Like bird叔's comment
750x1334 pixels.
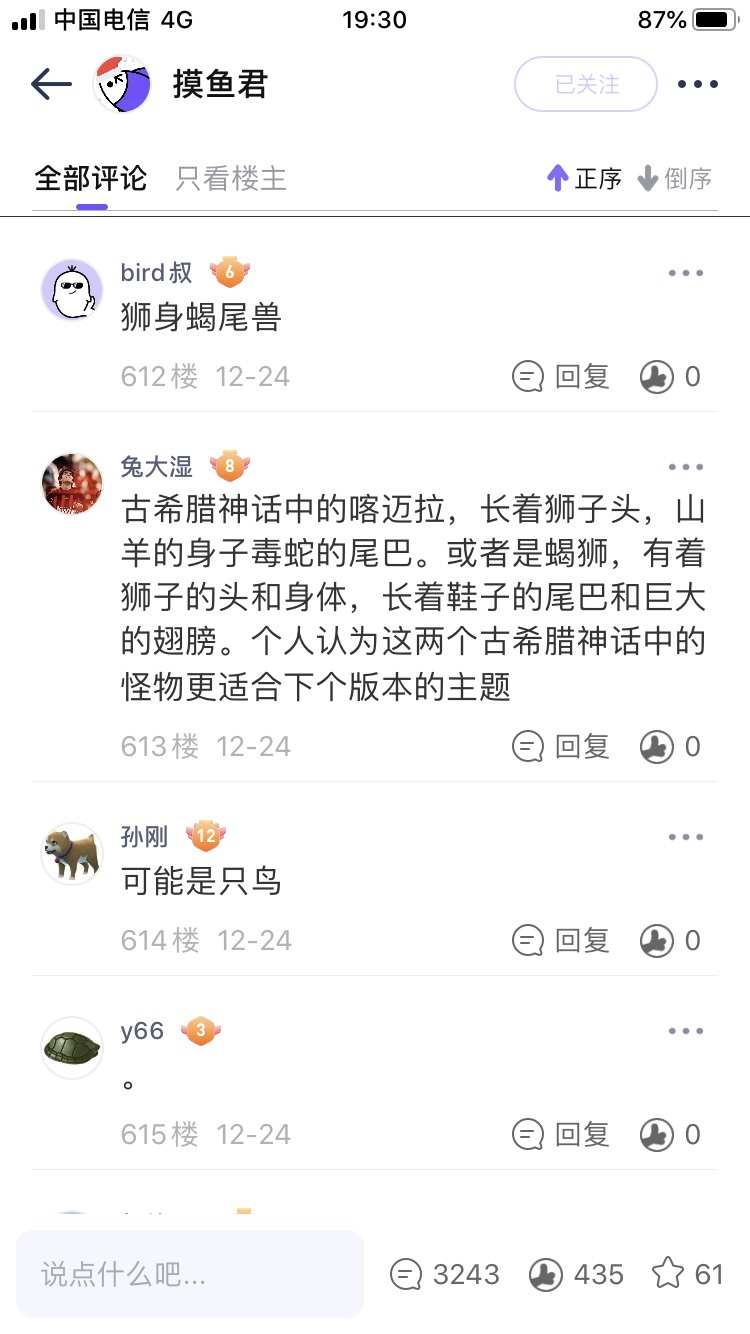[x=670, y=377]
